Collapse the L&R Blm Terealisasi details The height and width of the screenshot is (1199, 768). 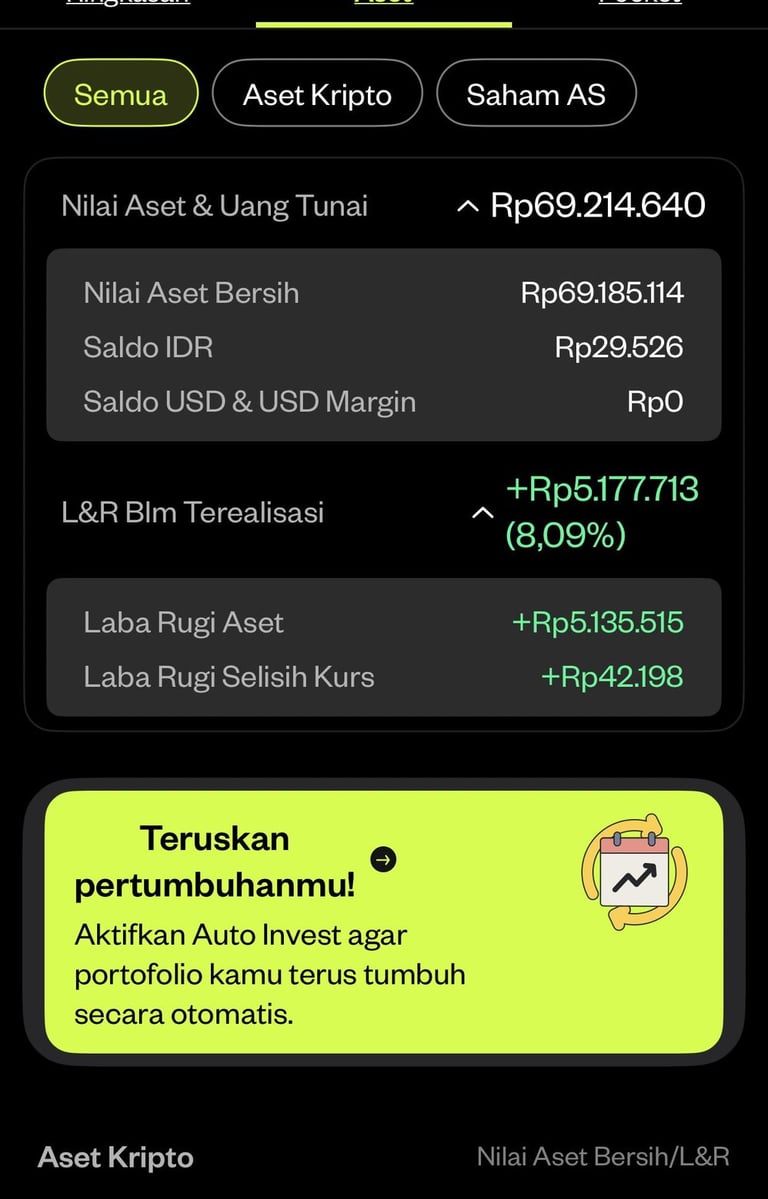tap(482, 513)
